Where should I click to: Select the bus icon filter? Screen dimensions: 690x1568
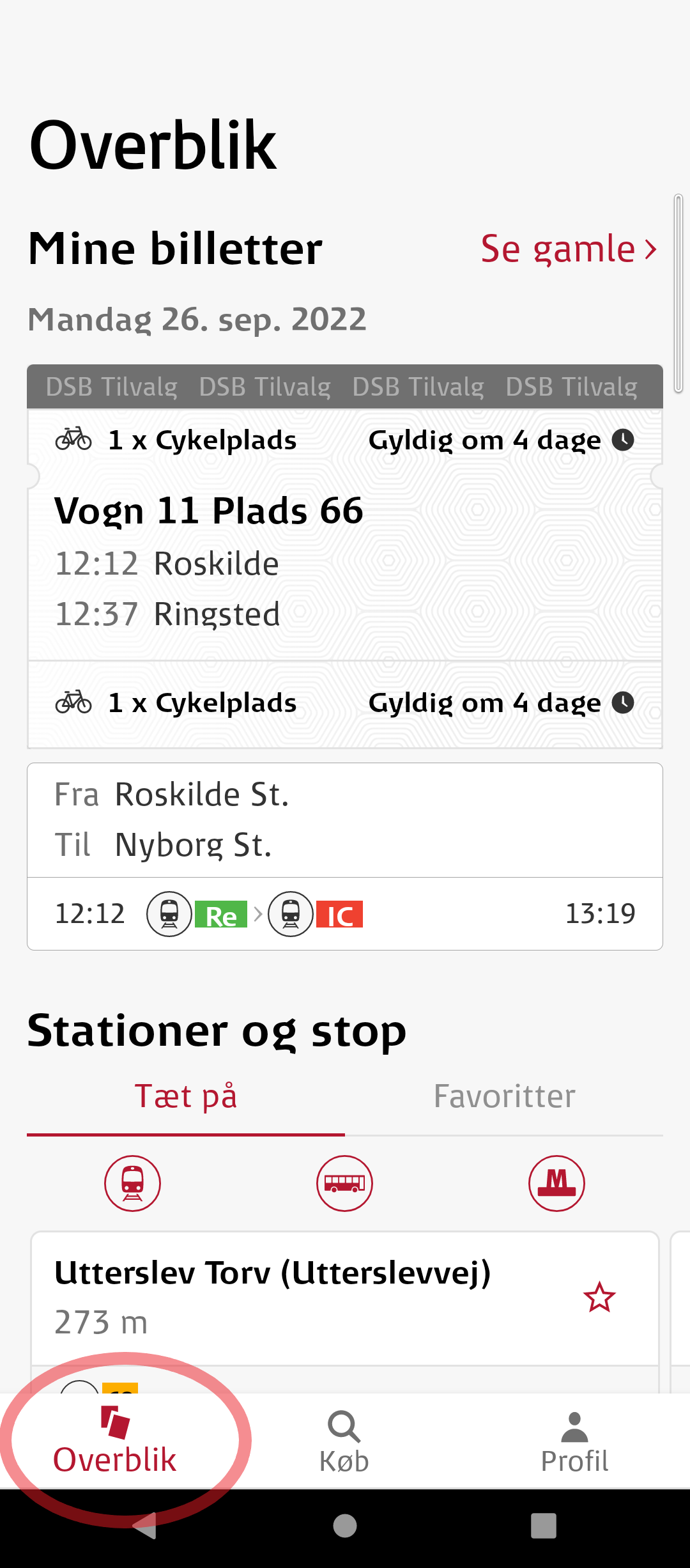click(x=344, y=1183)
